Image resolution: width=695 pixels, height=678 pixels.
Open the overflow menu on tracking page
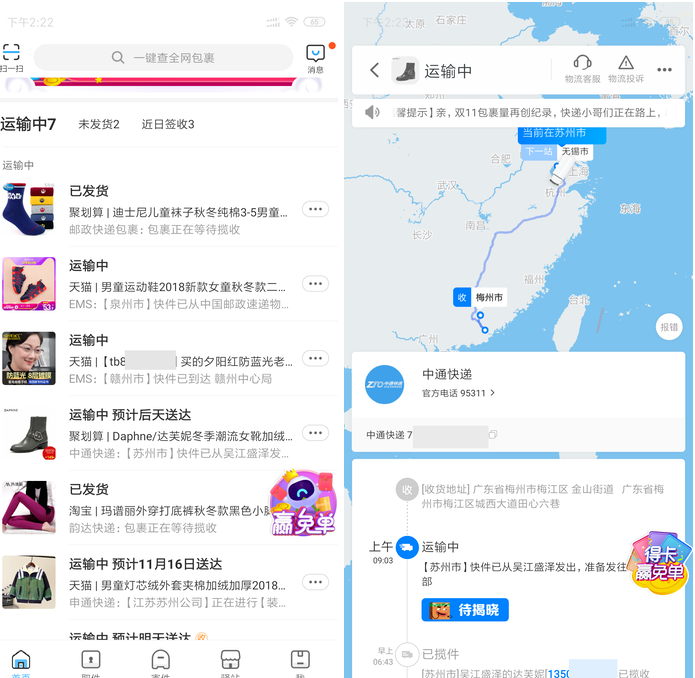click(665, 70)
